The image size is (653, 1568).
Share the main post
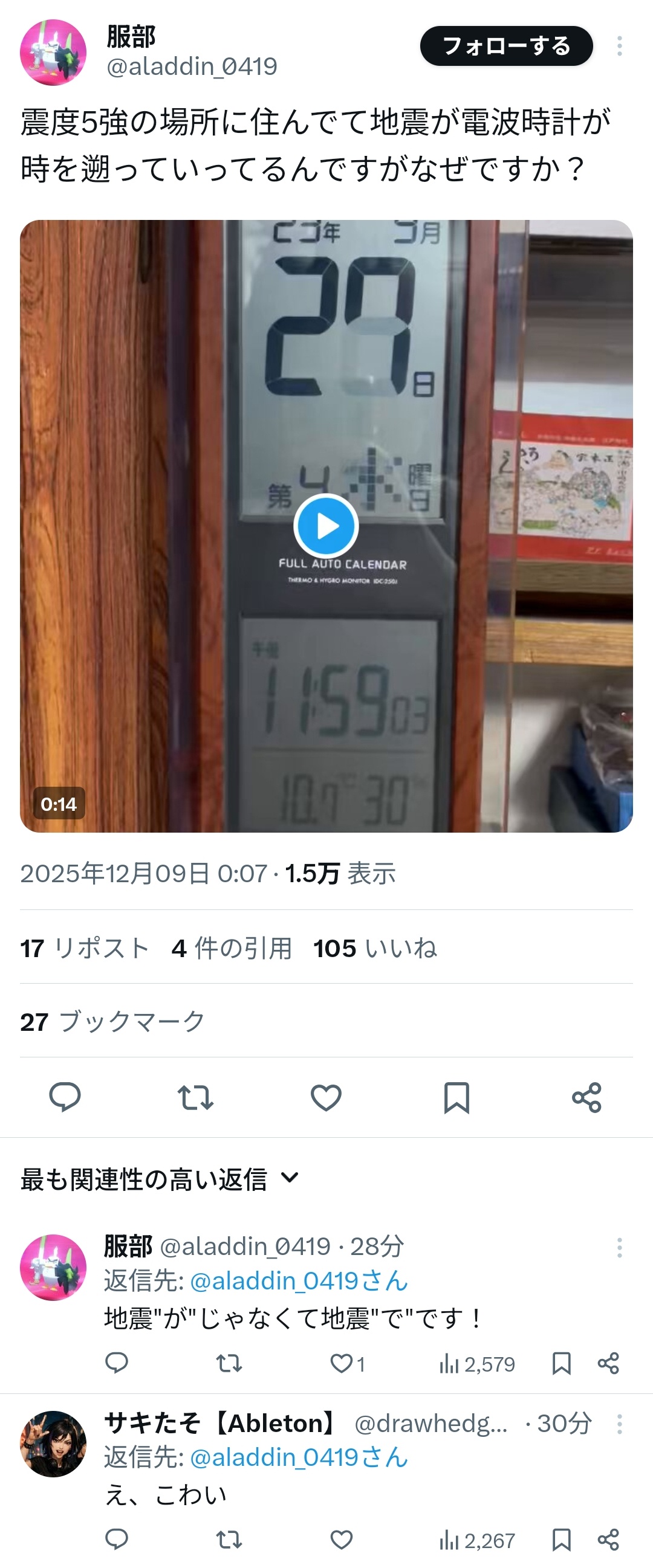tap(586, 1097)
